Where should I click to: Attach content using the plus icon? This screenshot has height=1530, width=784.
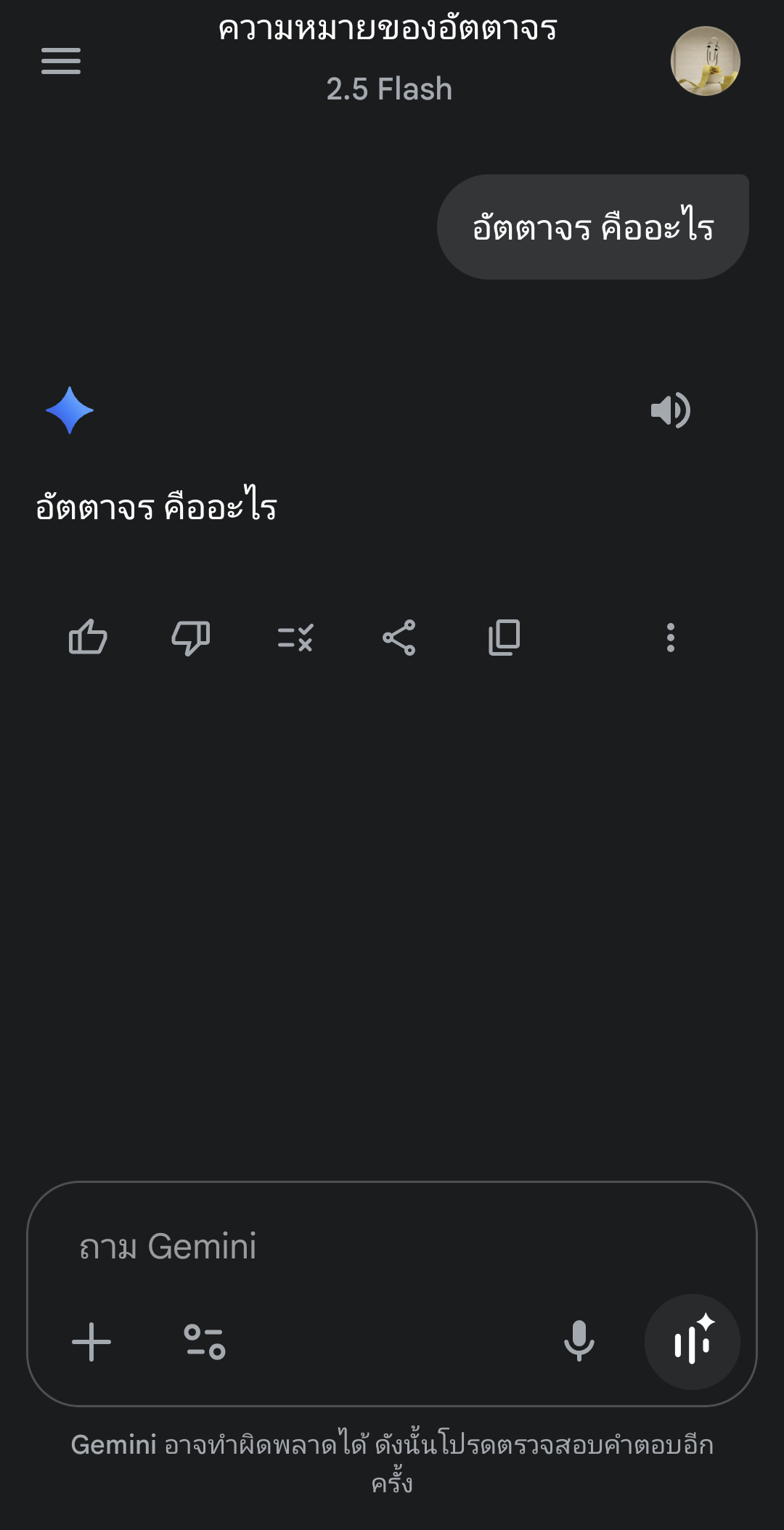click(x=91, y=1342)
